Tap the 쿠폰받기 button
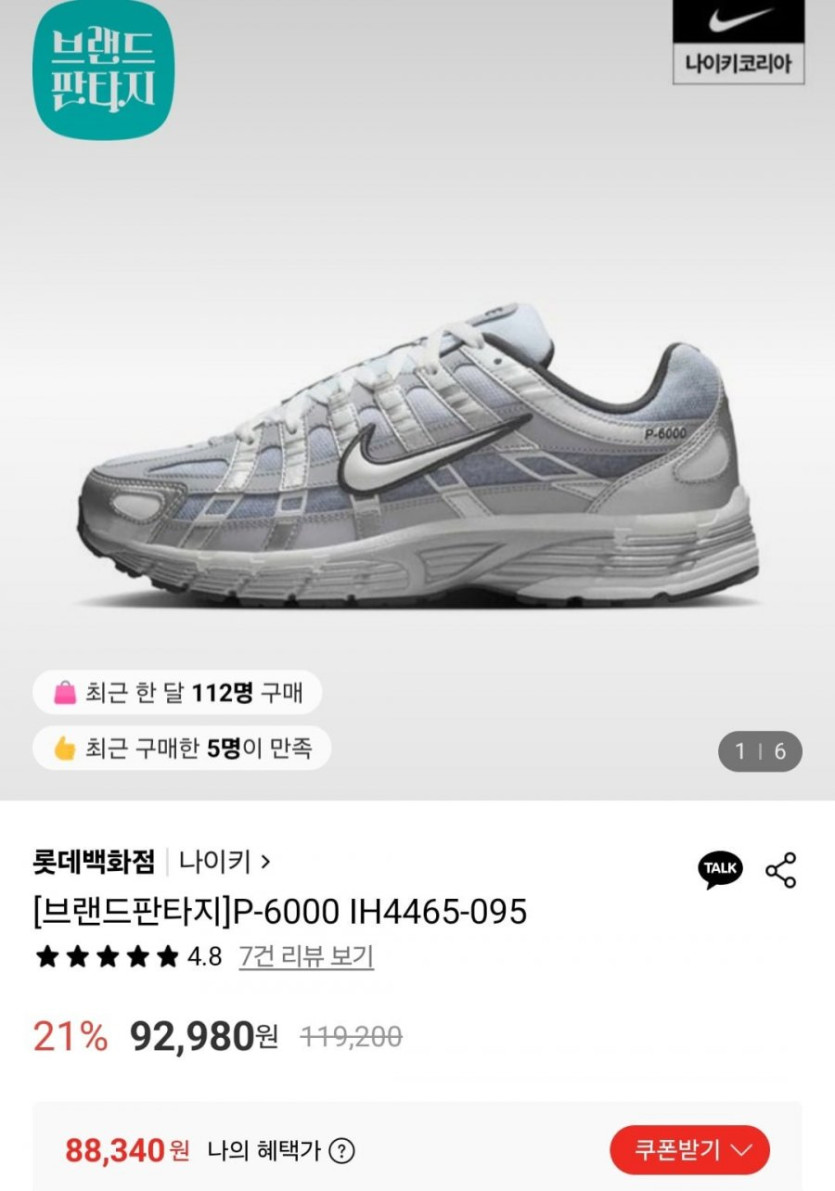Image resolution: width=835 pixels, height=1191 pixels. tap(689, 1150)
